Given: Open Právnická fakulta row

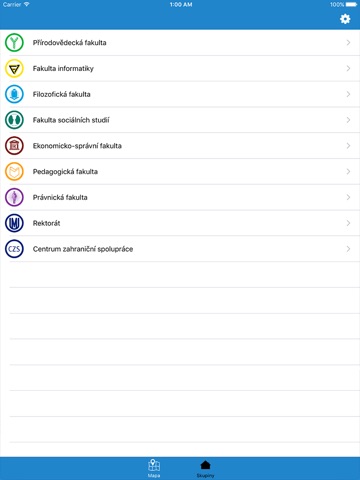Looking at the screenshot, I should coord(180,197).
